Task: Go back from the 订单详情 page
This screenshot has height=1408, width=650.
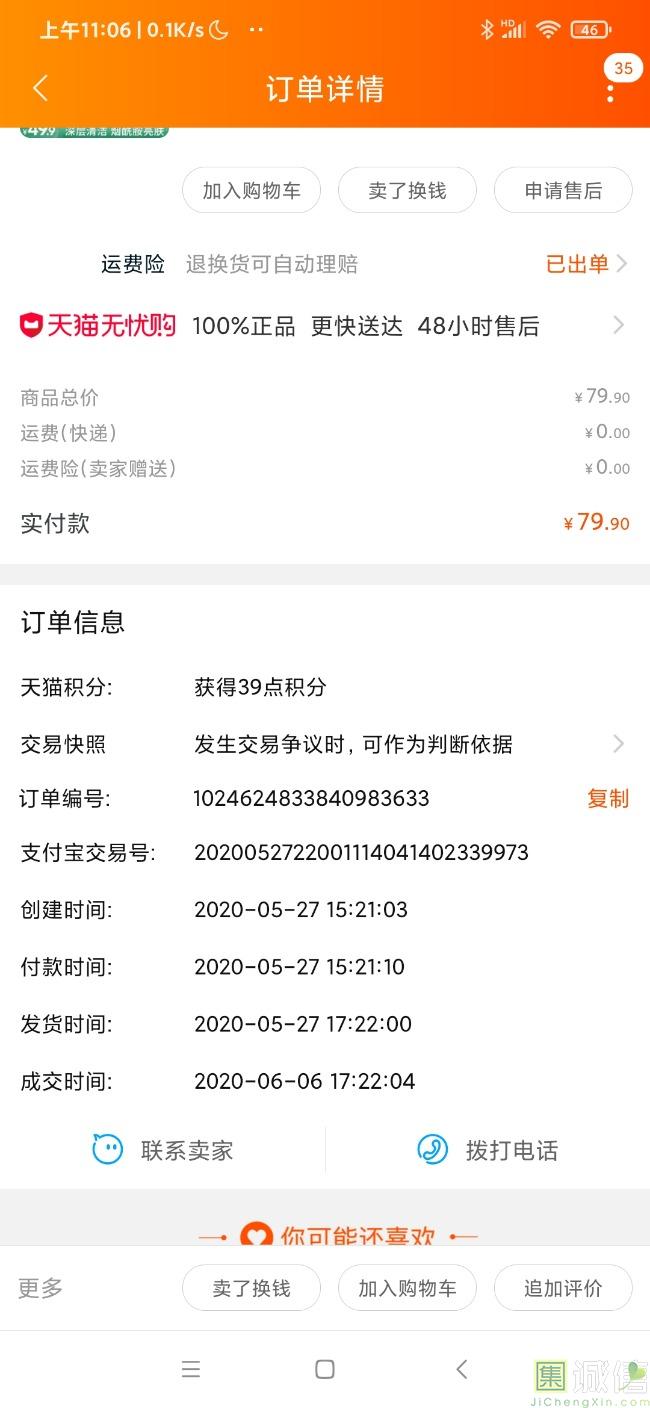Action: pos(41,88)
